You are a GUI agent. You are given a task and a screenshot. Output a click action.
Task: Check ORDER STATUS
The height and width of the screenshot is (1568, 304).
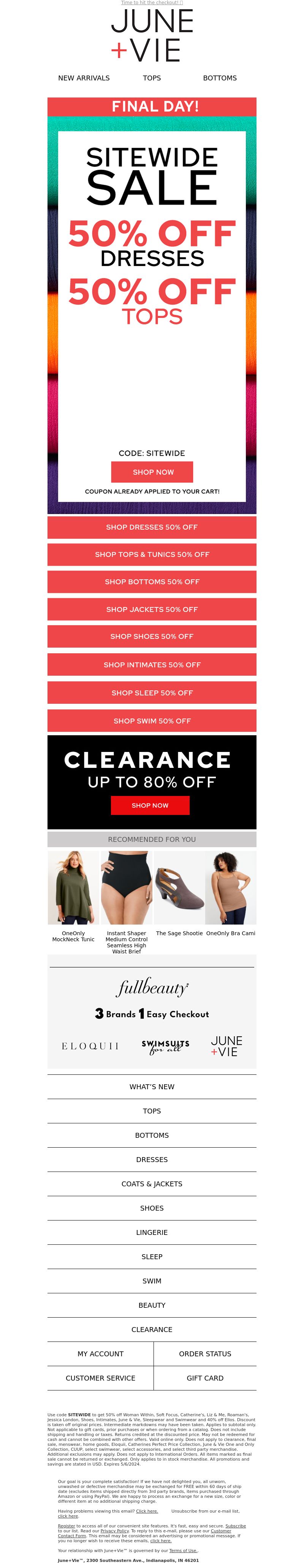[205, 1354]
